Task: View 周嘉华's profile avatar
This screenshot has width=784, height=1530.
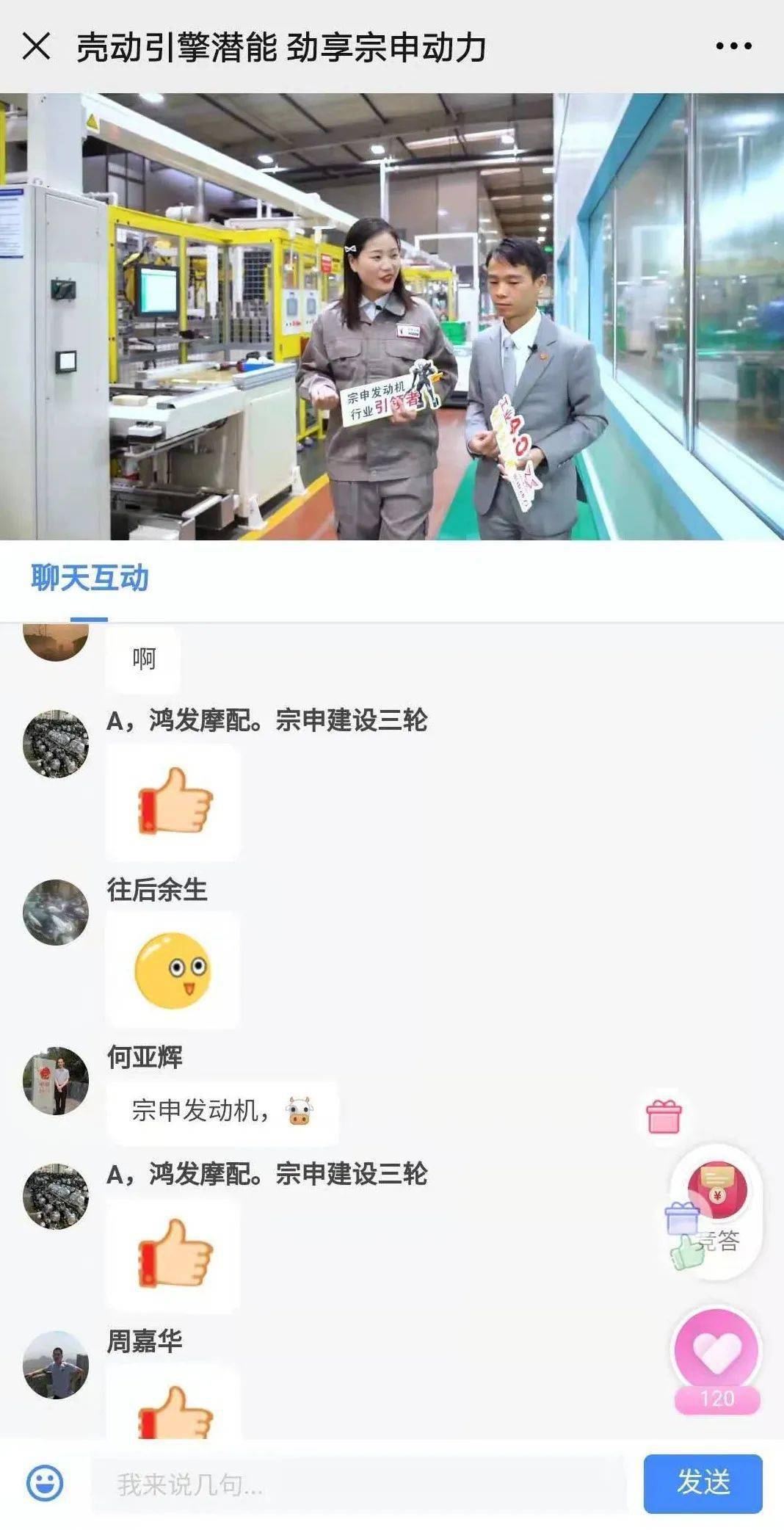Action: click(x=56, y=1364)
